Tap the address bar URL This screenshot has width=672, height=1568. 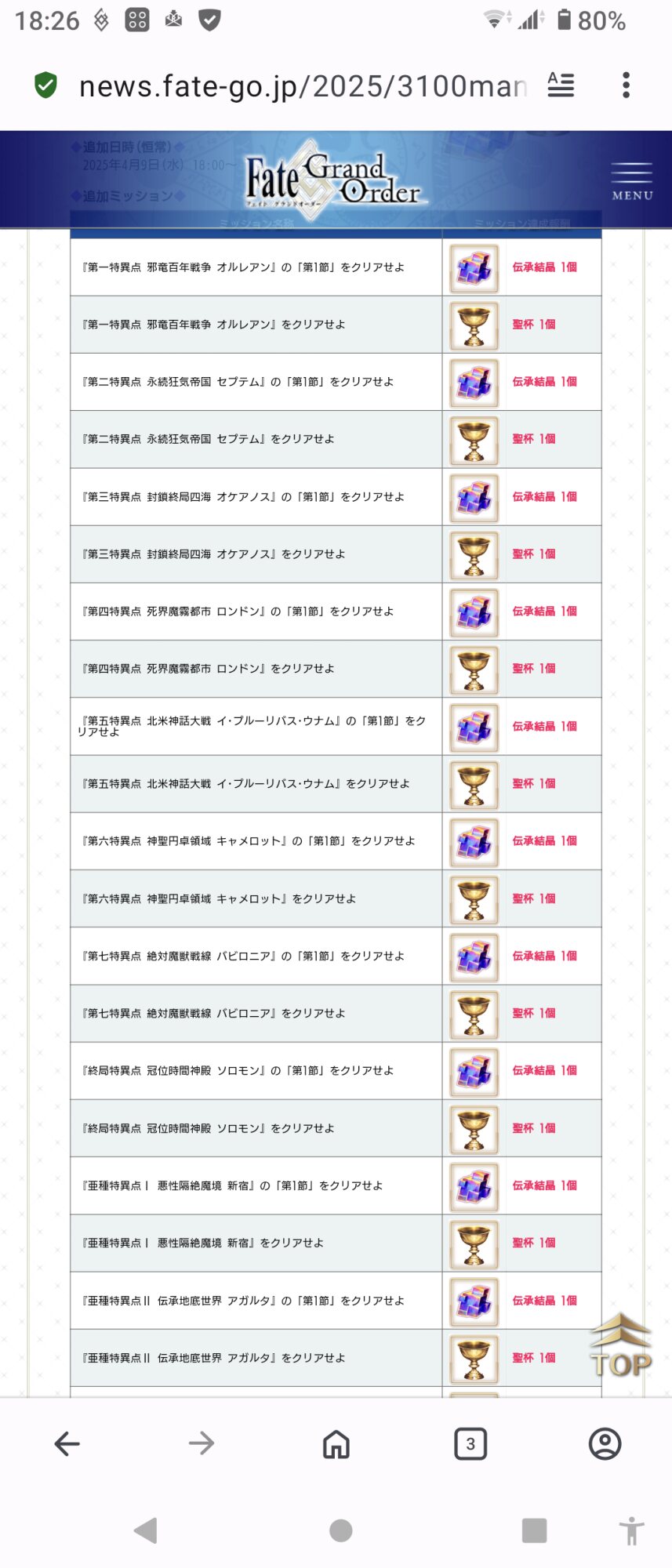[302, 85]
